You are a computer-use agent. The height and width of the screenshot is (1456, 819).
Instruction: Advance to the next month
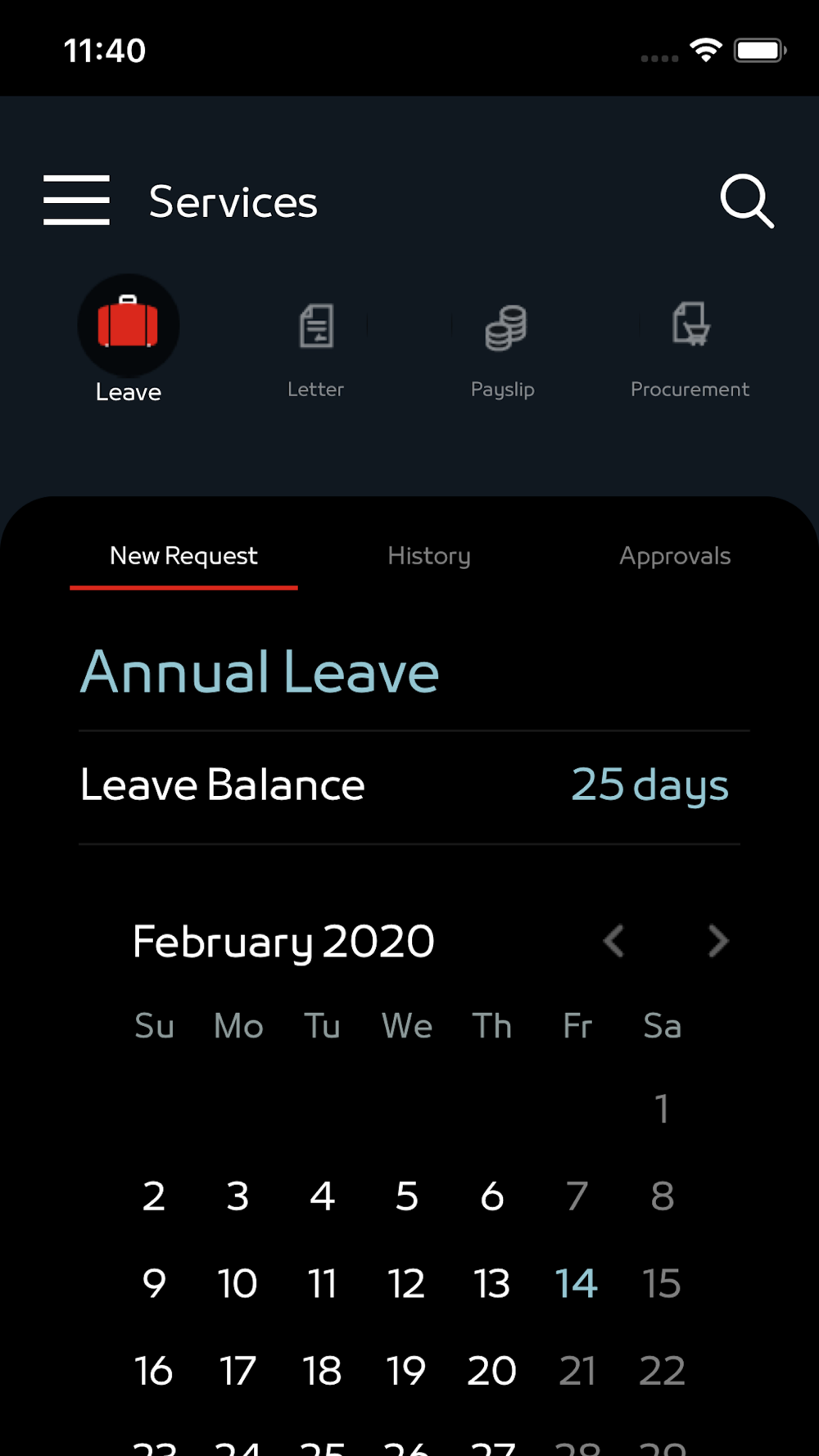coord(717,941)
